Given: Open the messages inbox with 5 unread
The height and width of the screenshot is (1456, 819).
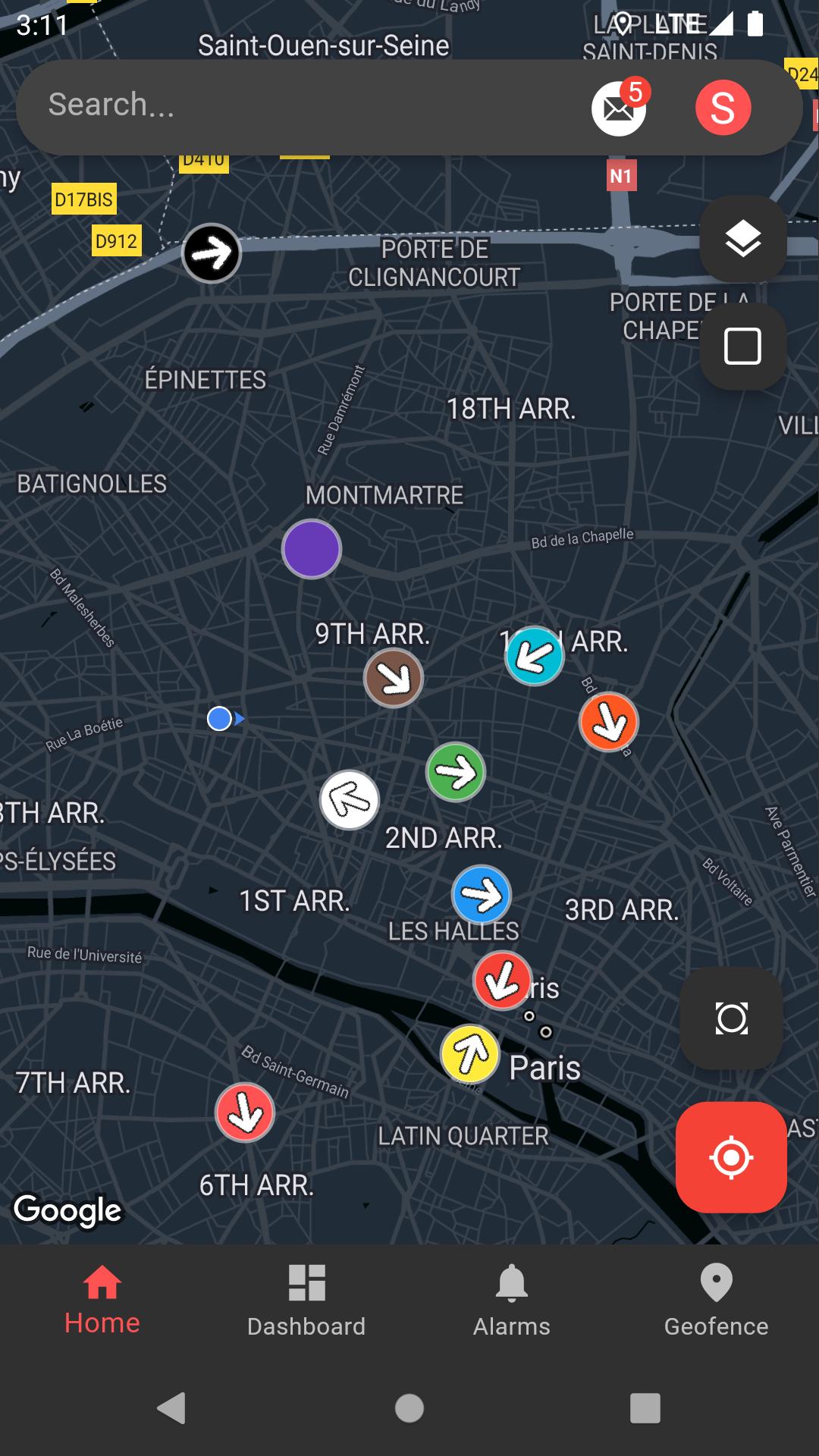Looking at the screenshot, I should point(620,108).
